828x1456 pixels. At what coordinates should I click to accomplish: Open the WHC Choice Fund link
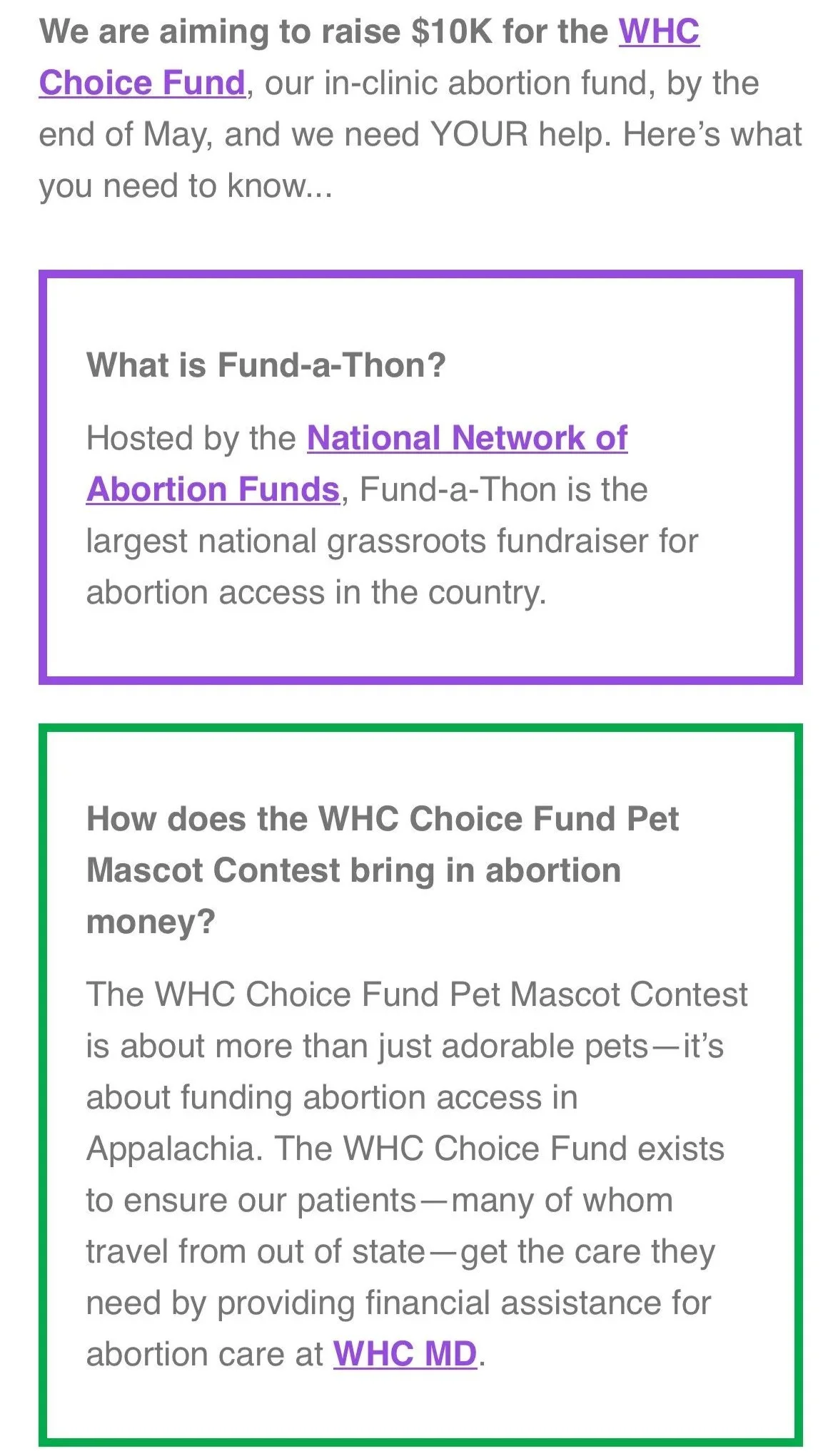[x=141, y=83]
